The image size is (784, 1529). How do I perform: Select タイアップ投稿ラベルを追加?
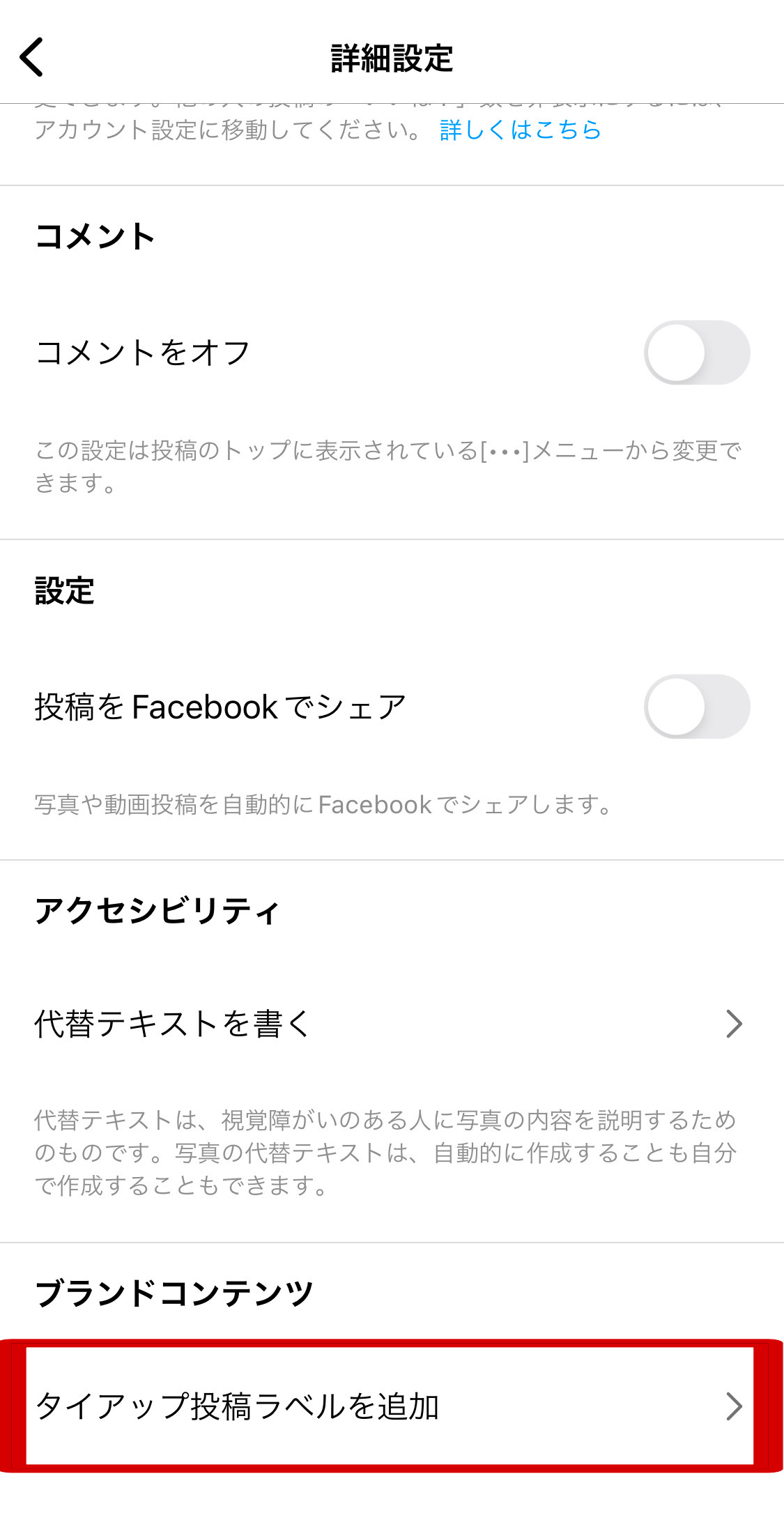(x=389, y=1406)
